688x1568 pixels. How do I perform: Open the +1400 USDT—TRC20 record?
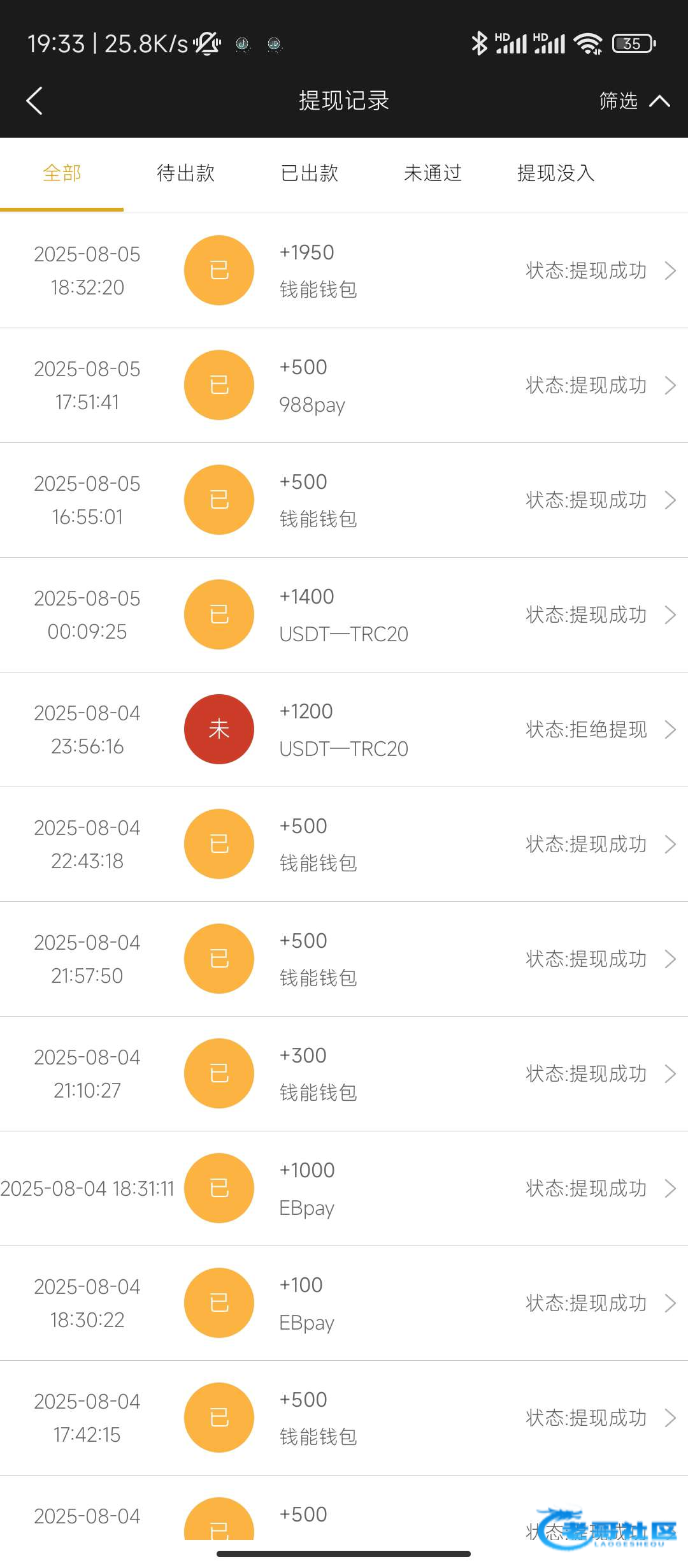(x=344, y=614)
